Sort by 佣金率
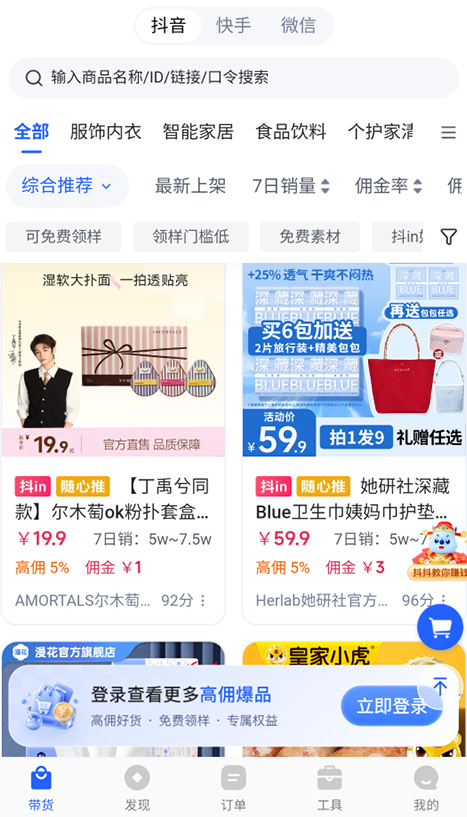 click(388, 186)
